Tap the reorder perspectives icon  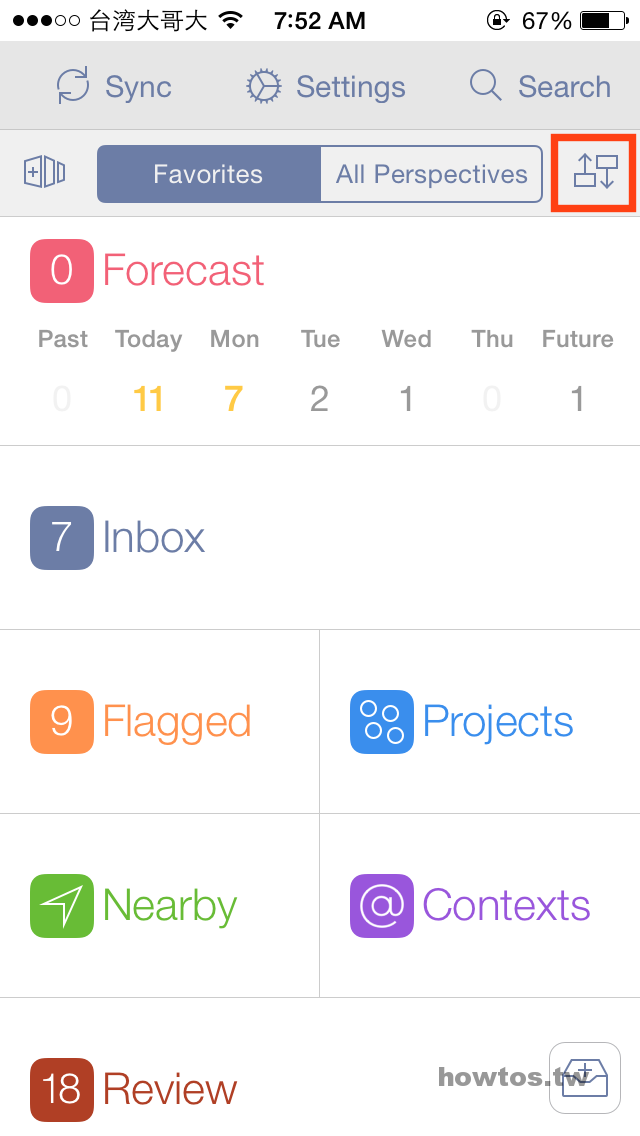coord(595,172)
